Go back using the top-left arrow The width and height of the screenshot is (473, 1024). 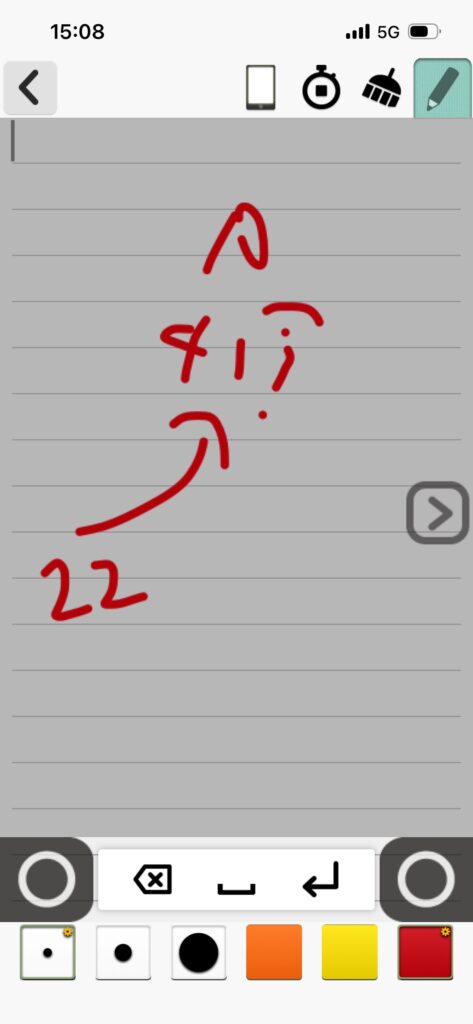29,88
